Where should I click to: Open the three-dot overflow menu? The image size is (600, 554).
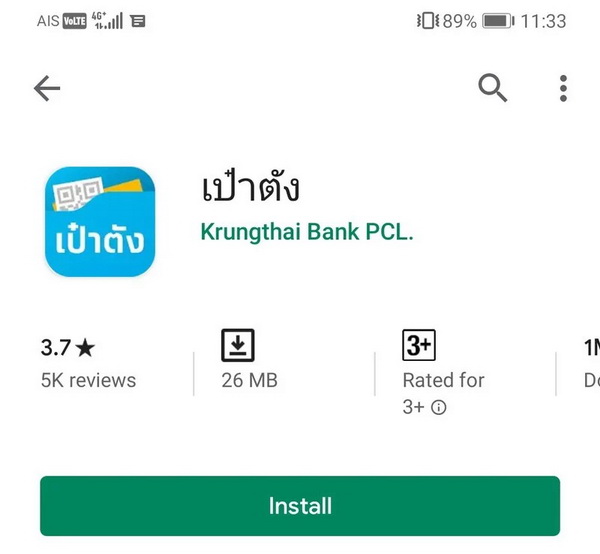click(563, 88)
